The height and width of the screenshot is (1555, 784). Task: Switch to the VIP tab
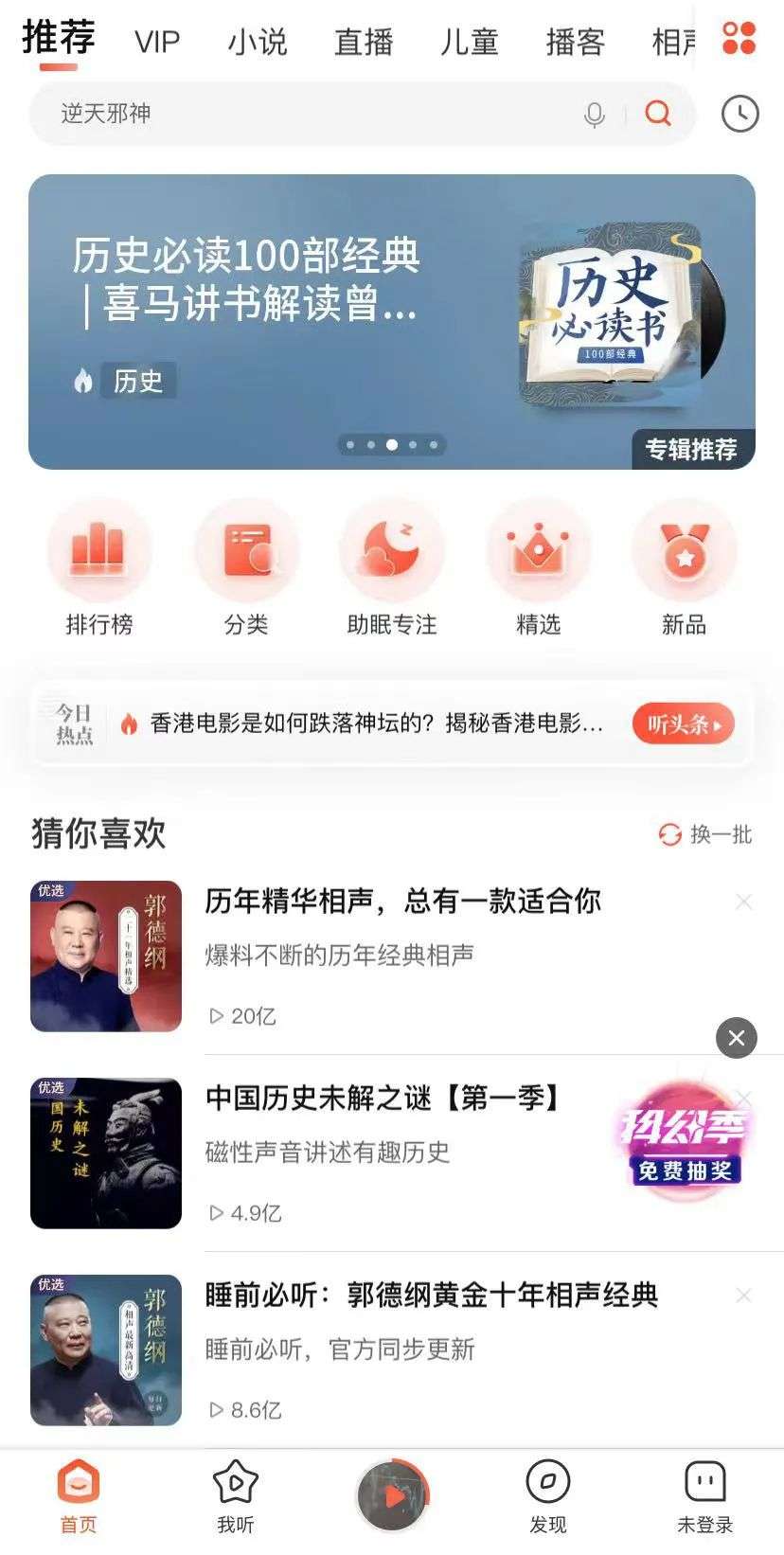tap(157, 42)
